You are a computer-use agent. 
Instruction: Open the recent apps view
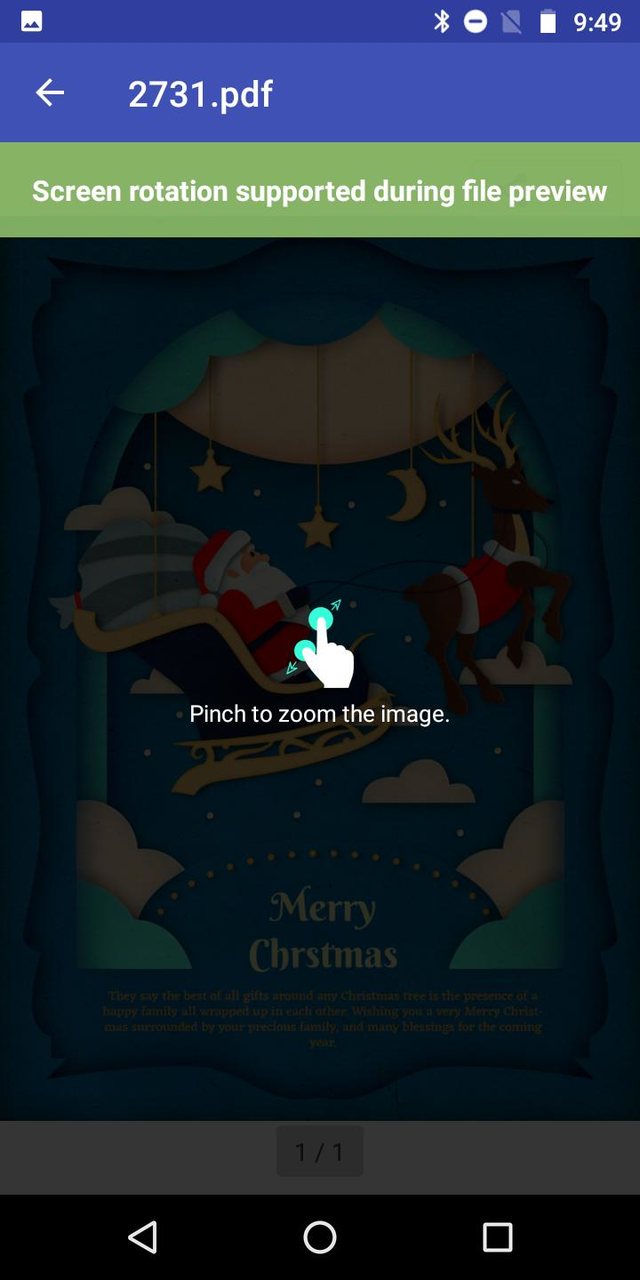tap(497, 1237)
